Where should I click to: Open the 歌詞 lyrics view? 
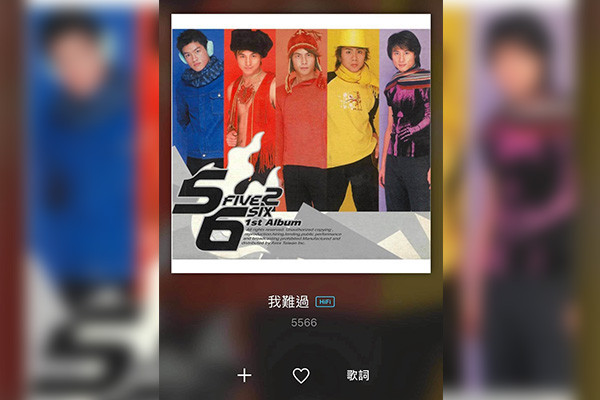point(358,375)
